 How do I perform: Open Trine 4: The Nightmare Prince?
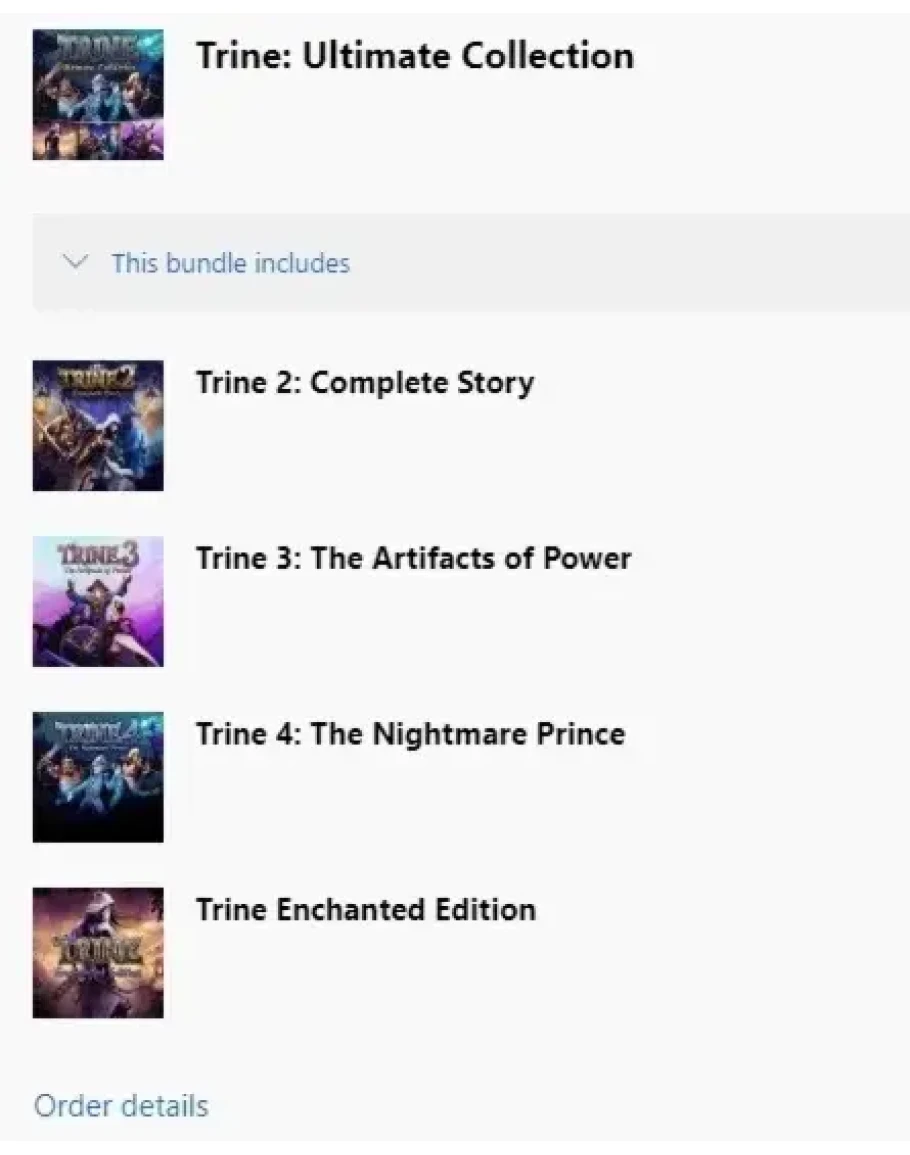(410, 734)
